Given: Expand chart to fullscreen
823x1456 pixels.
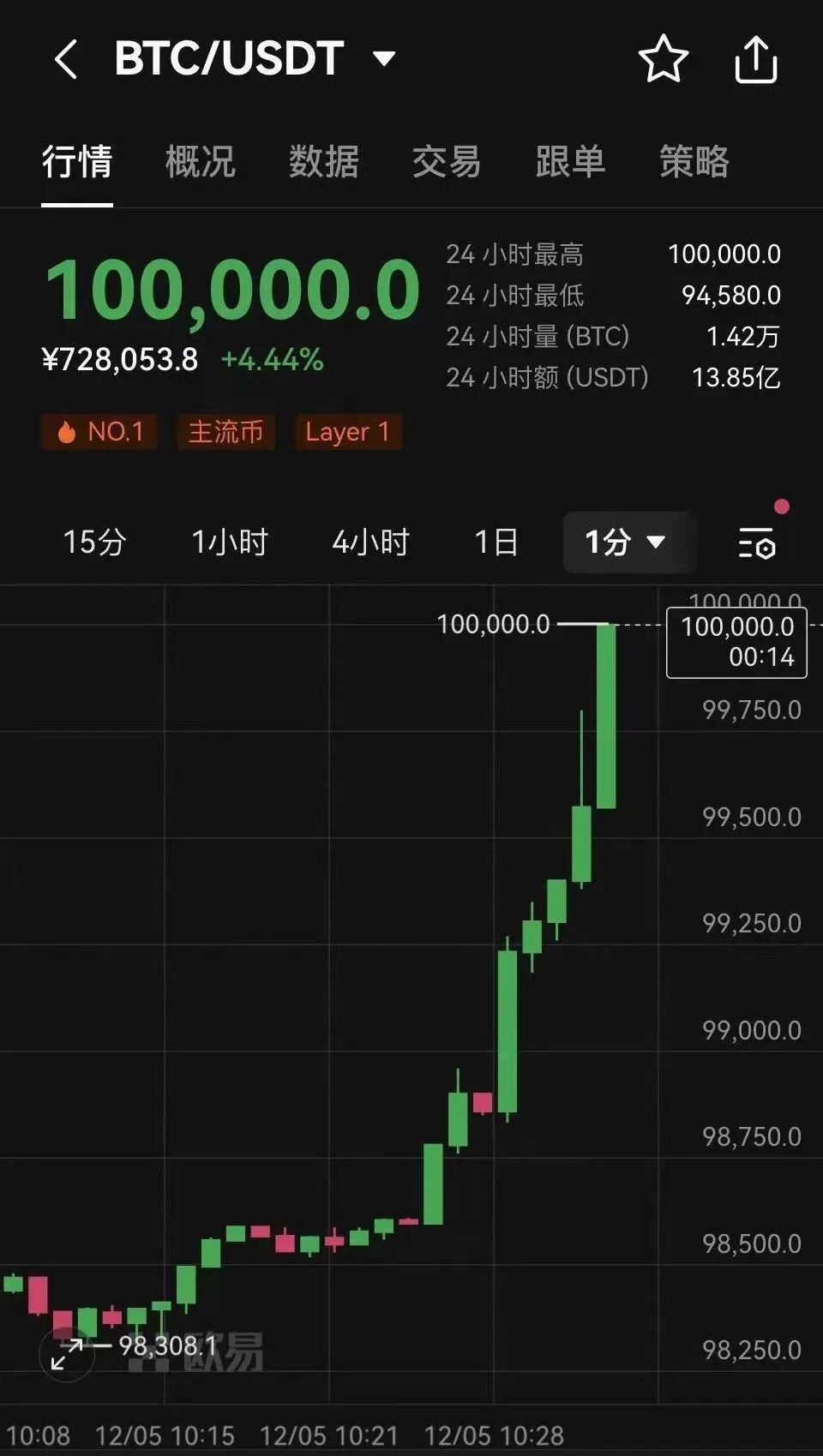Looking at the screenshot, I should click(x=67, y=1354).
